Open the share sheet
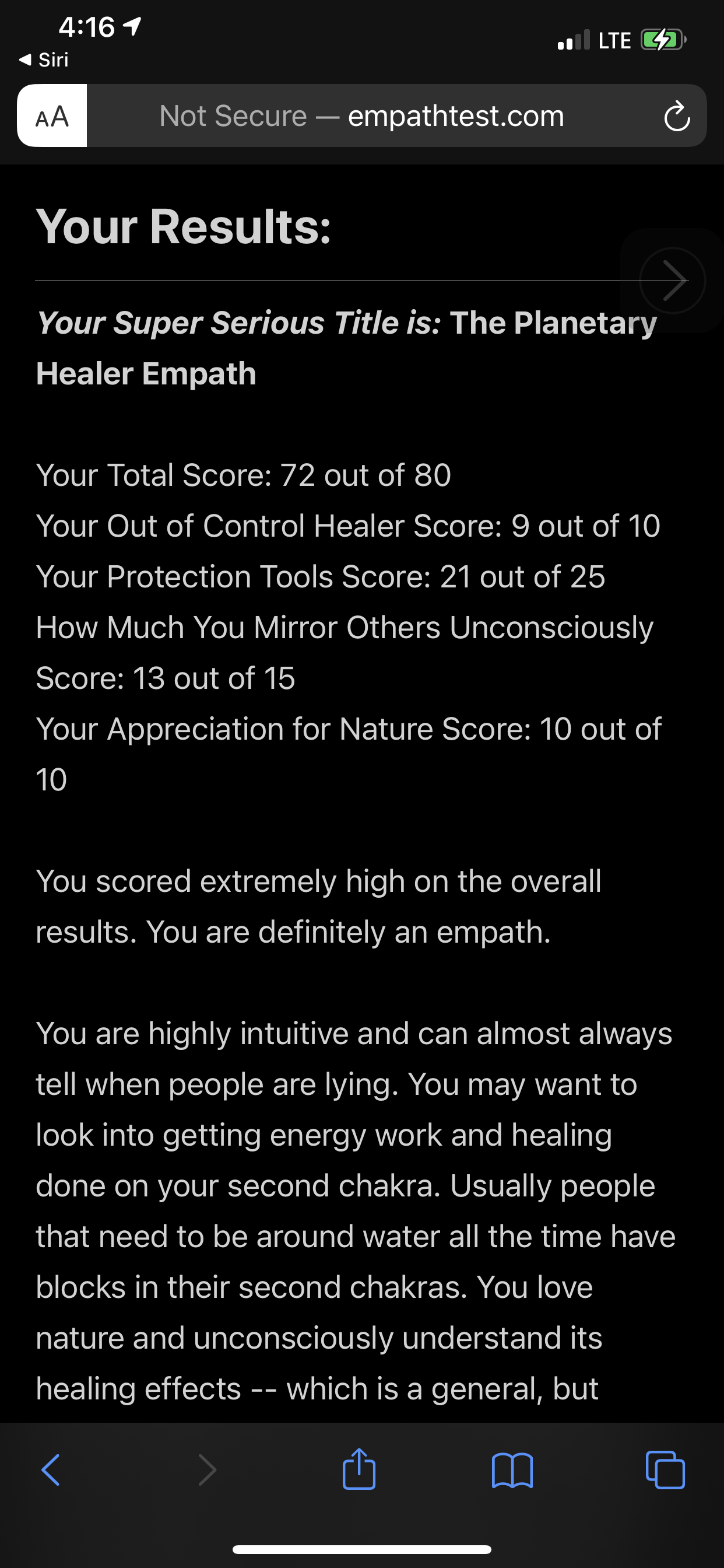Image resolution: width=724 pixels, height=1568 pixels. coord(359,1470)
